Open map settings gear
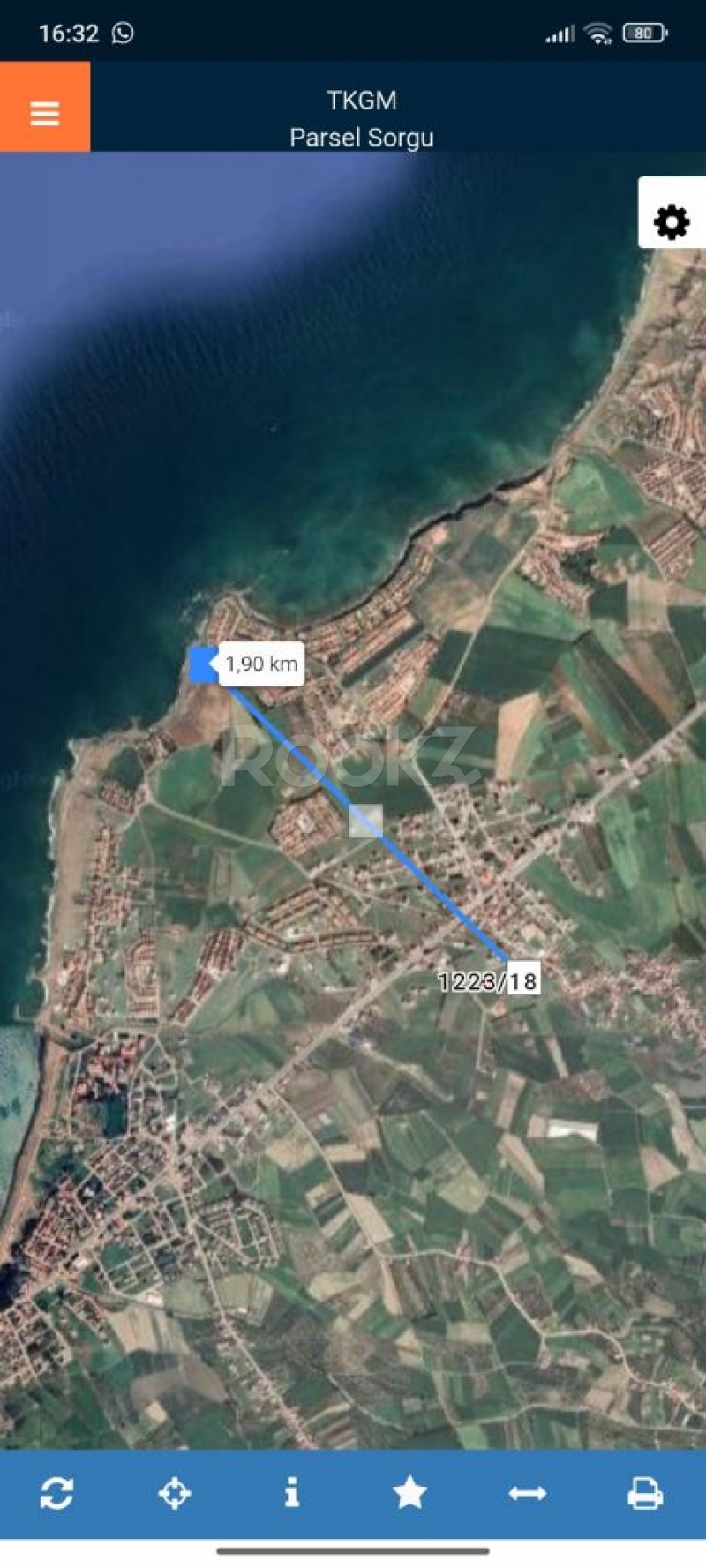Image resolution: width=706 pixels, height=1568 pixels. [x=672, y=221]
